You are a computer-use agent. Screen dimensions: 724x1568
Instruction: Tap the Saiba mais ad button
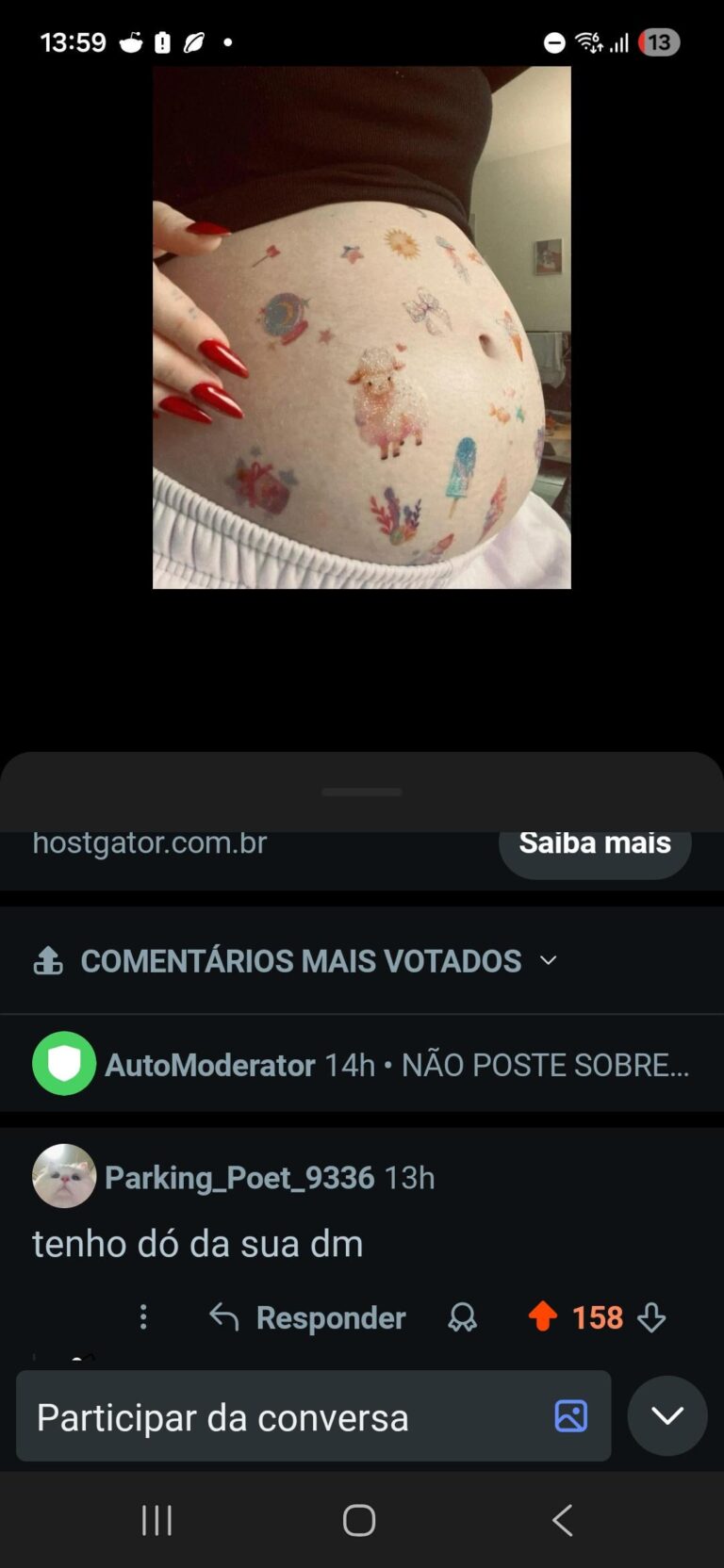pyautogui.click(x=595, y=843)
